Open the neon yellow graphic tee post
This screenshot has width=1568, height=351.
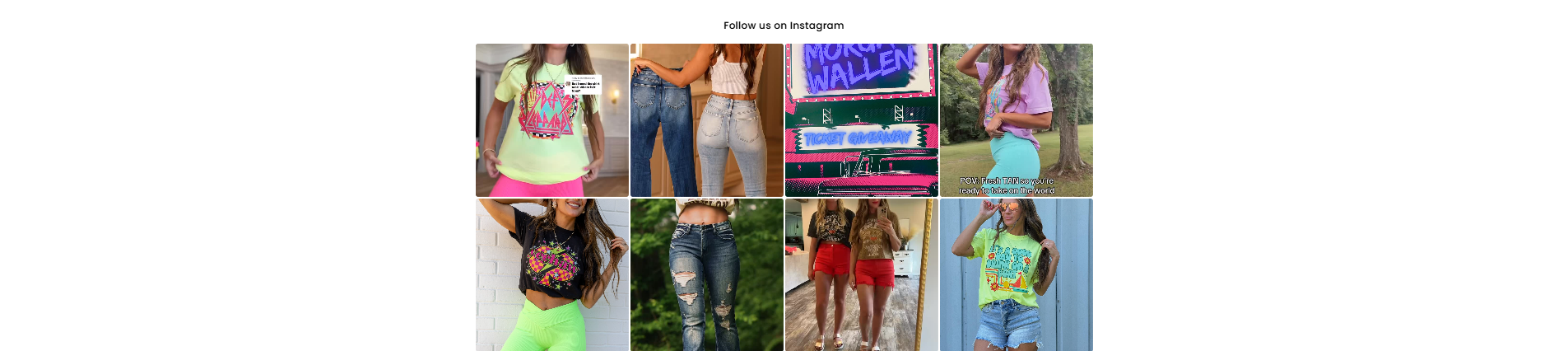551,119
